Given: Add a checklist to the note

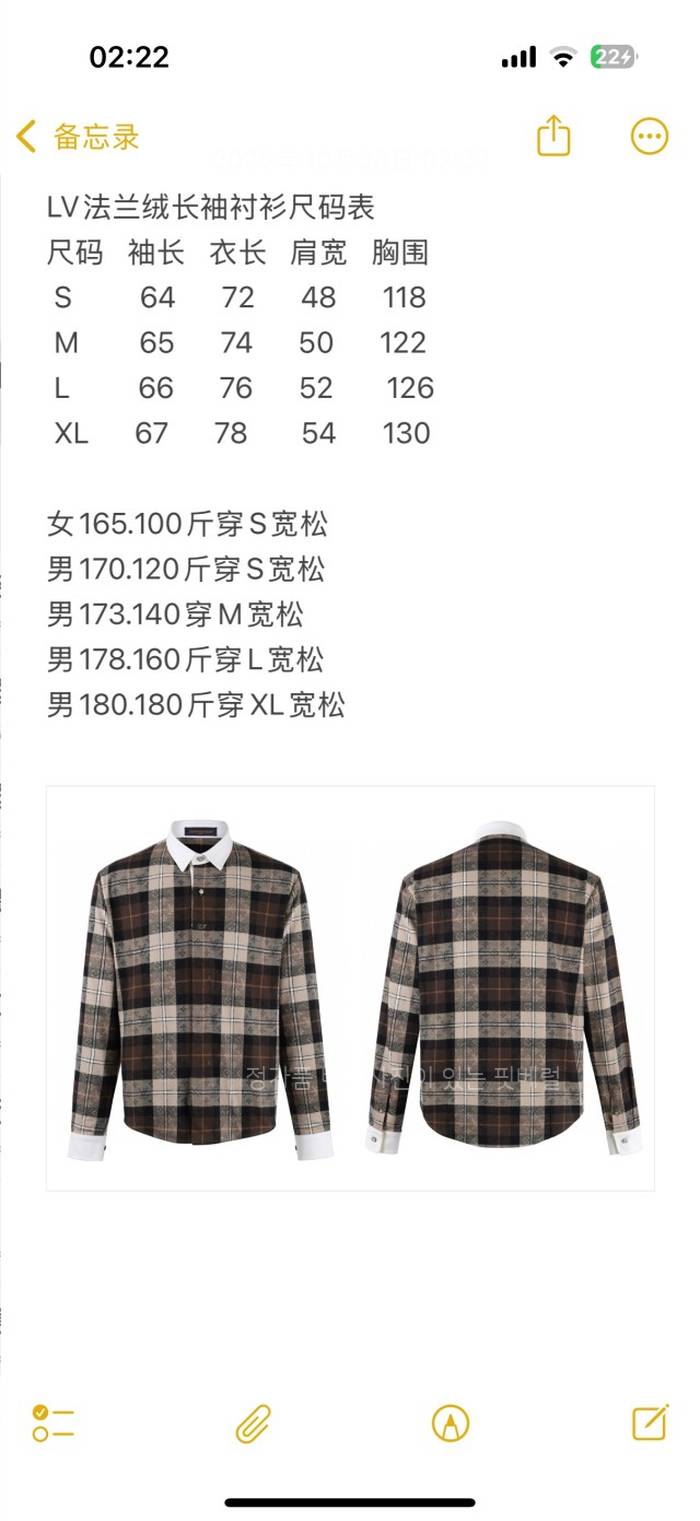Looking at the screenshot, I should pyautogui.click(x=53, y=1422).
